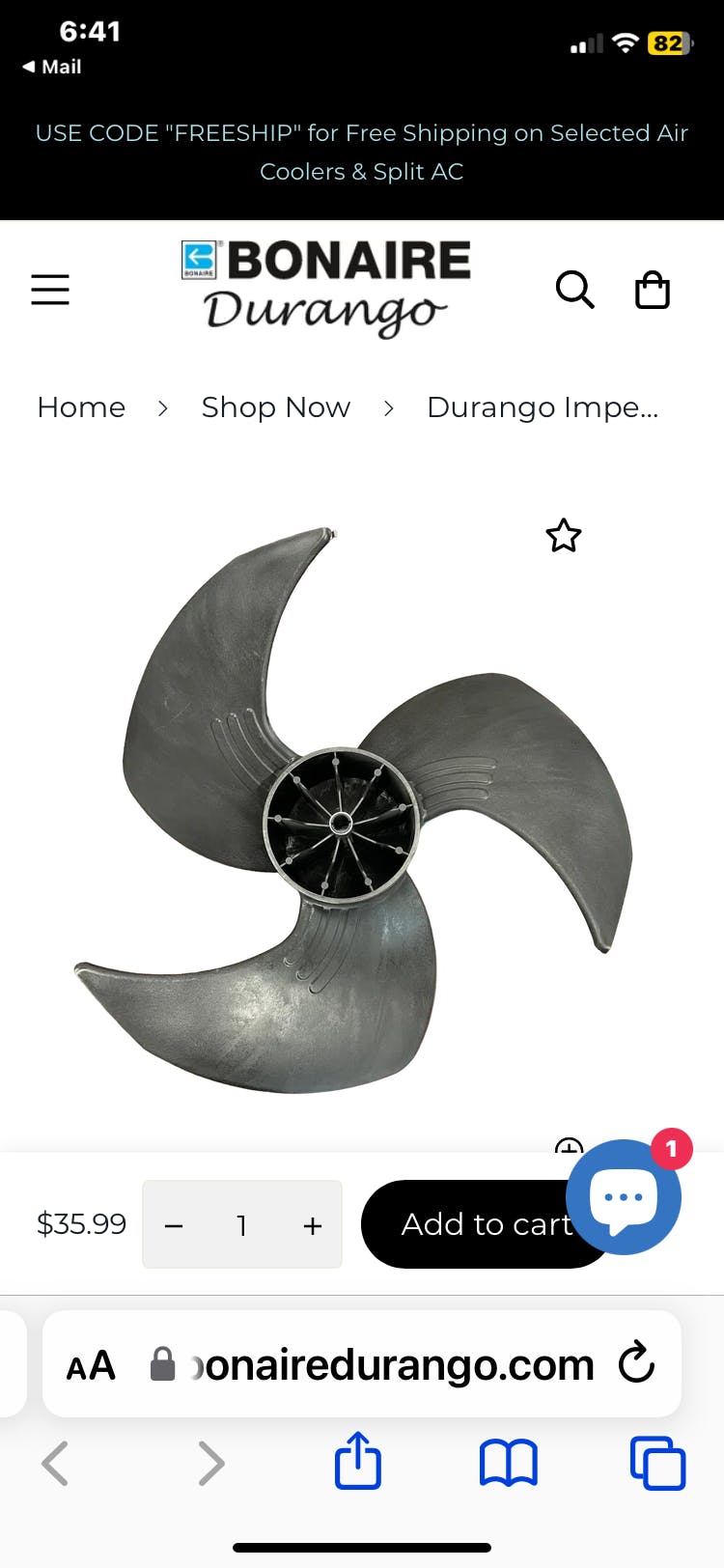
Task: Reload the current page
Action: coord(637,1363)
